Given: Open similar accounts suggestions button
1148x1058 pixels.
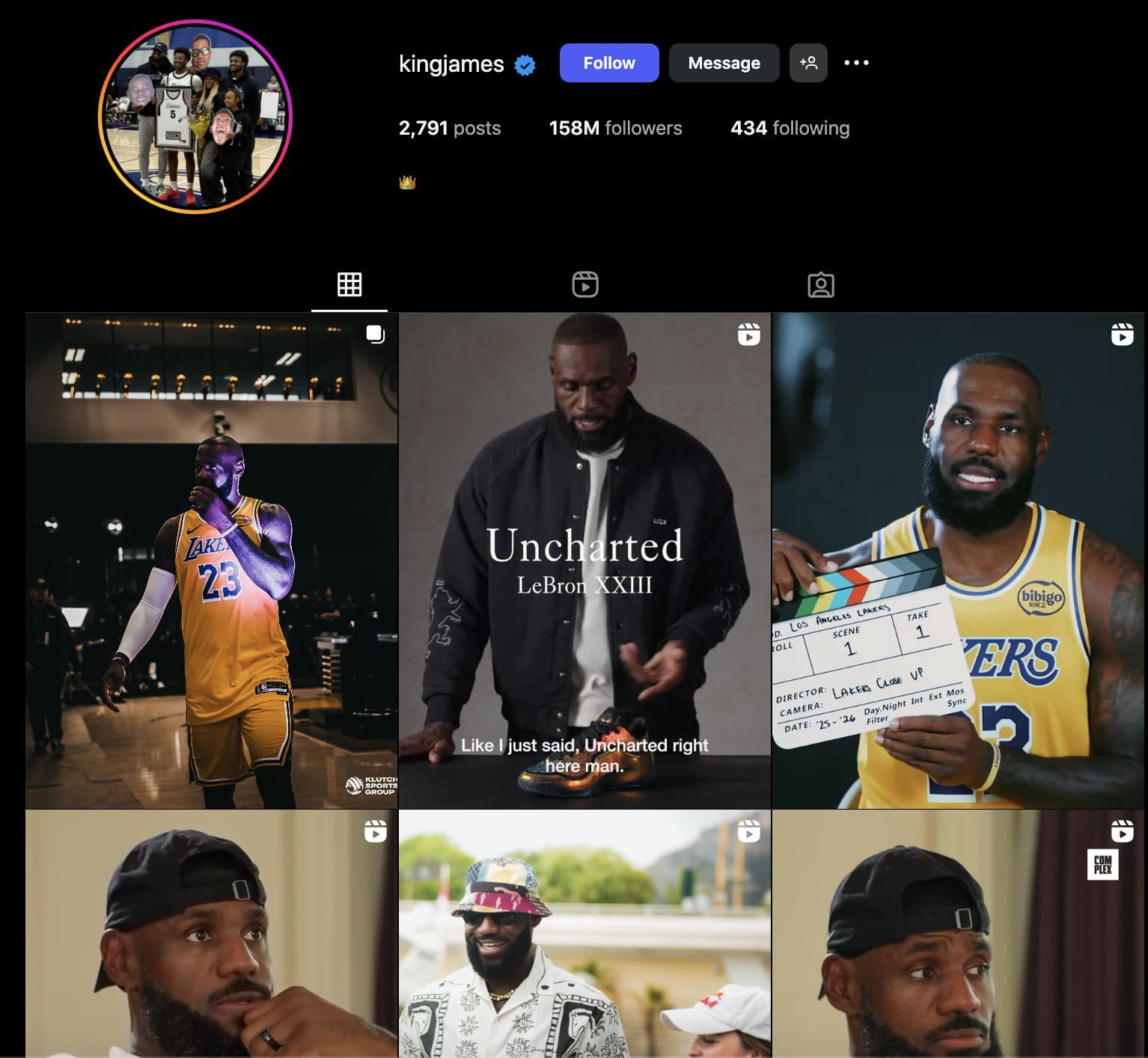Looking at the screenshot, I should 808,63.
